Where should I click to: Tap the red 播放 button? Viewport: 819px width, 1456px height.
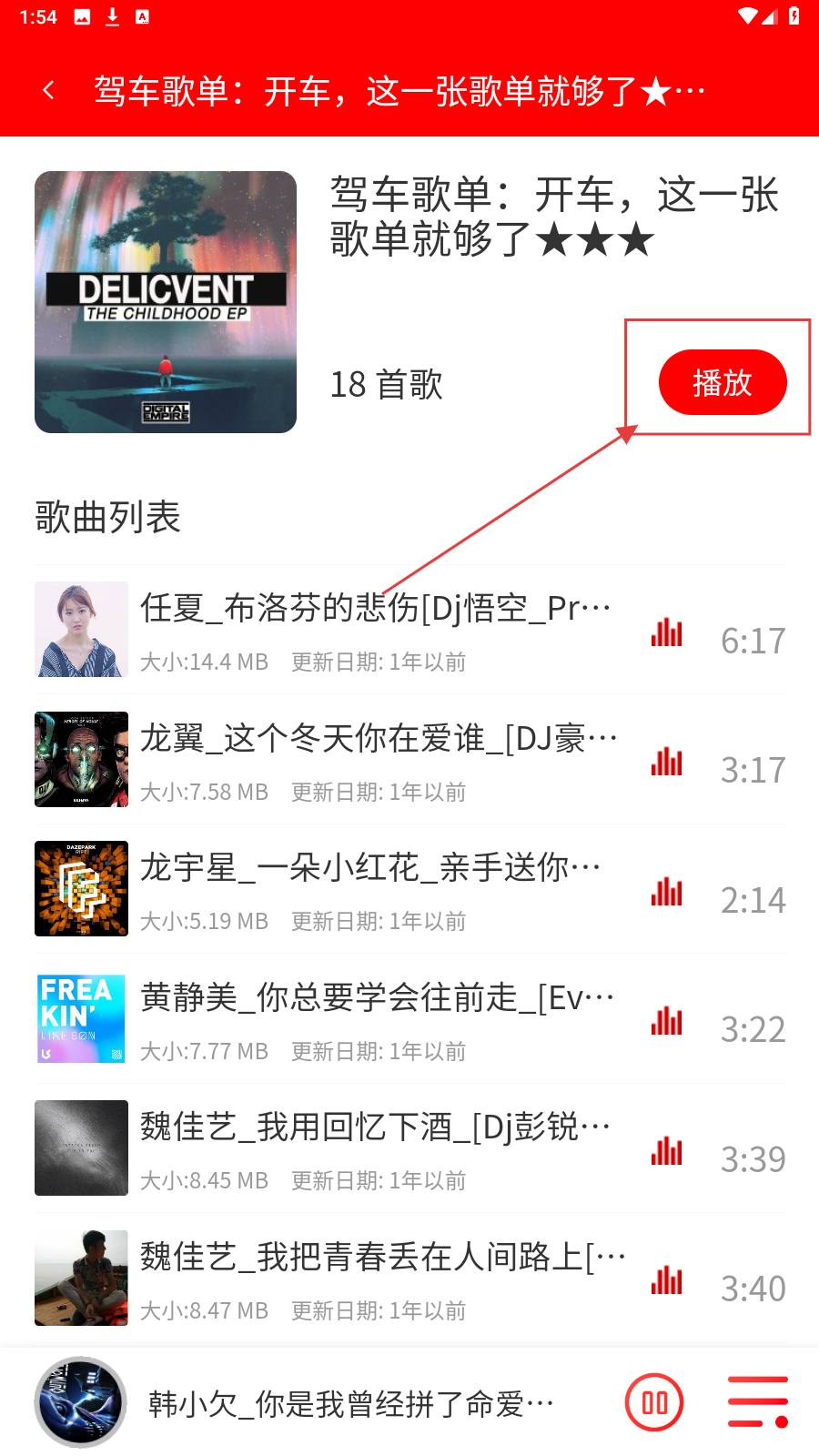722,382
